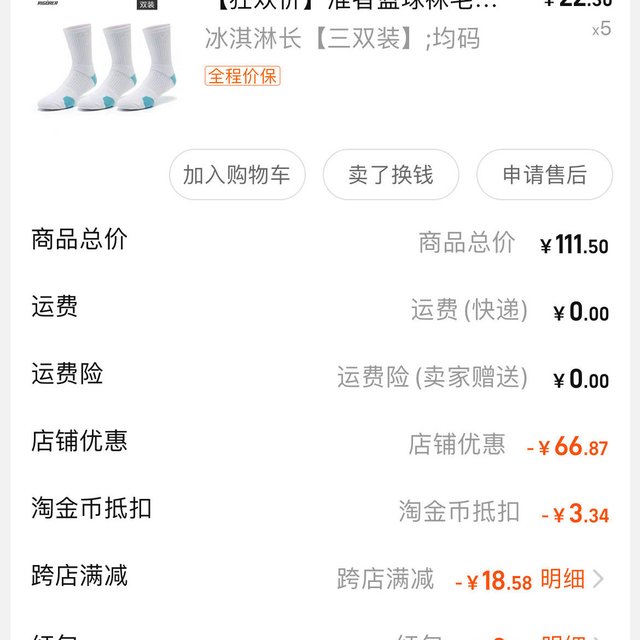Tap the 加入购物车 button
This screenshot has height=640, width=640.
pyautogui.click(x=237, y=175)
